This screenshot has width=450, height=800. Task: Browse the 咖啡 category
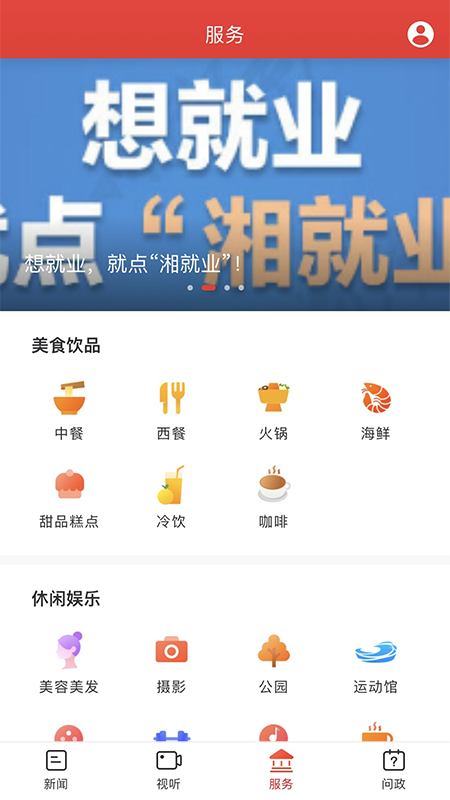273,498
